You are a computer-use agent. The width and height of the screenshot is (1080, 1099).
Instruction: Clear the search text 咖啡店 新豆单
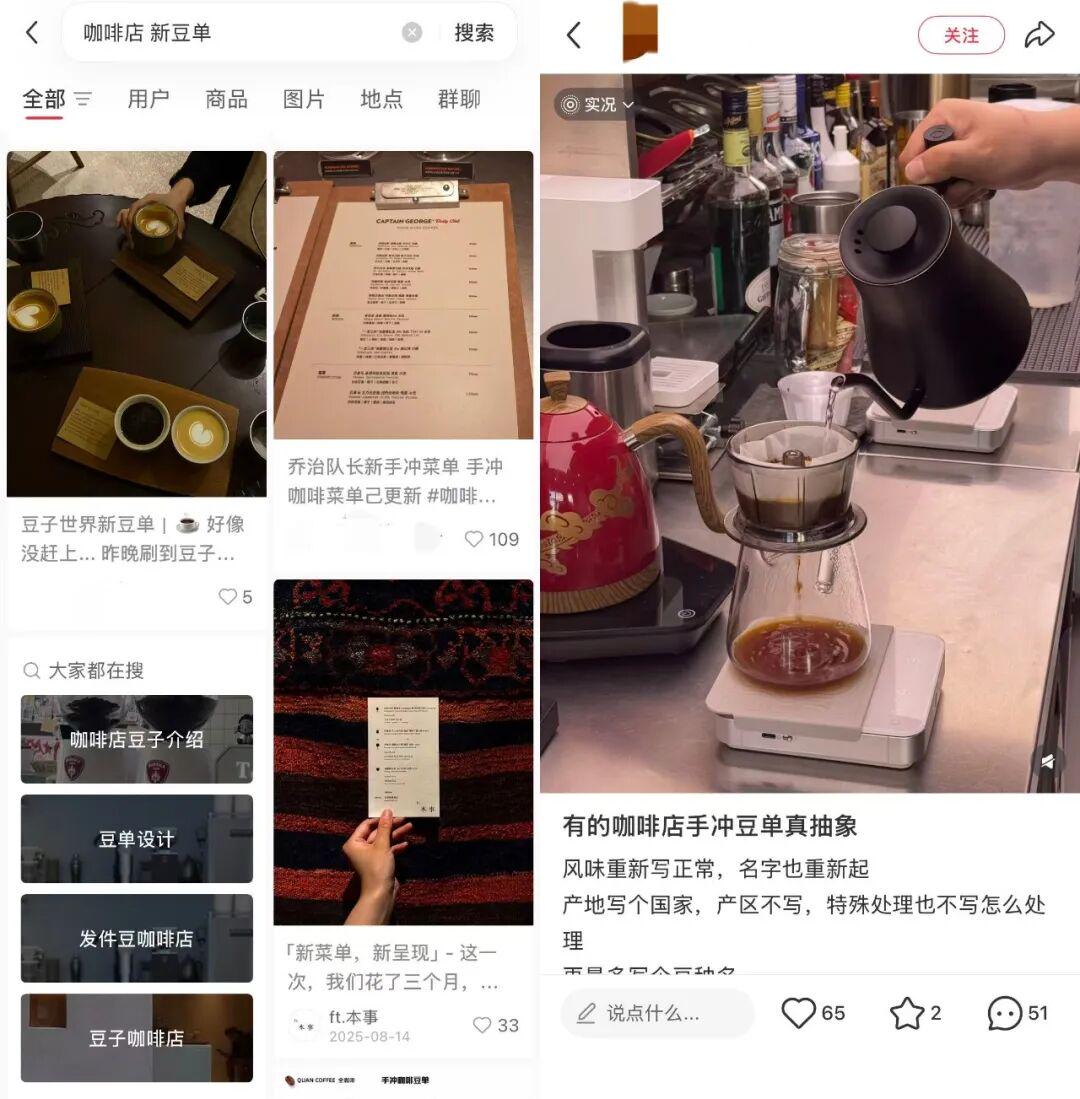(x=412, y=33)
